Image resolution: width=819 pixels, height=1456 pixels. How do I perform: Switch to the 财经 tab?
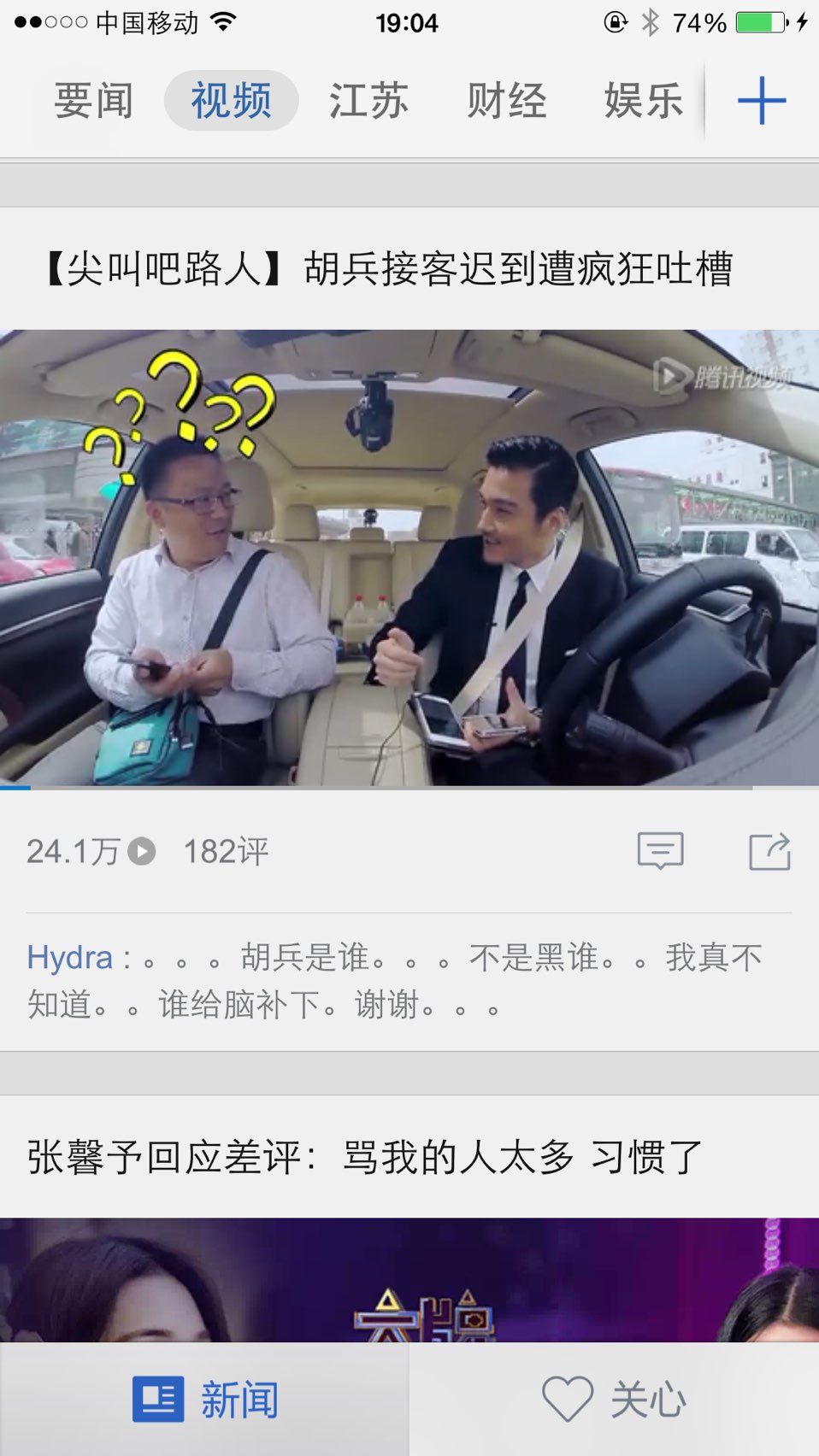click(x=507, y=101)
